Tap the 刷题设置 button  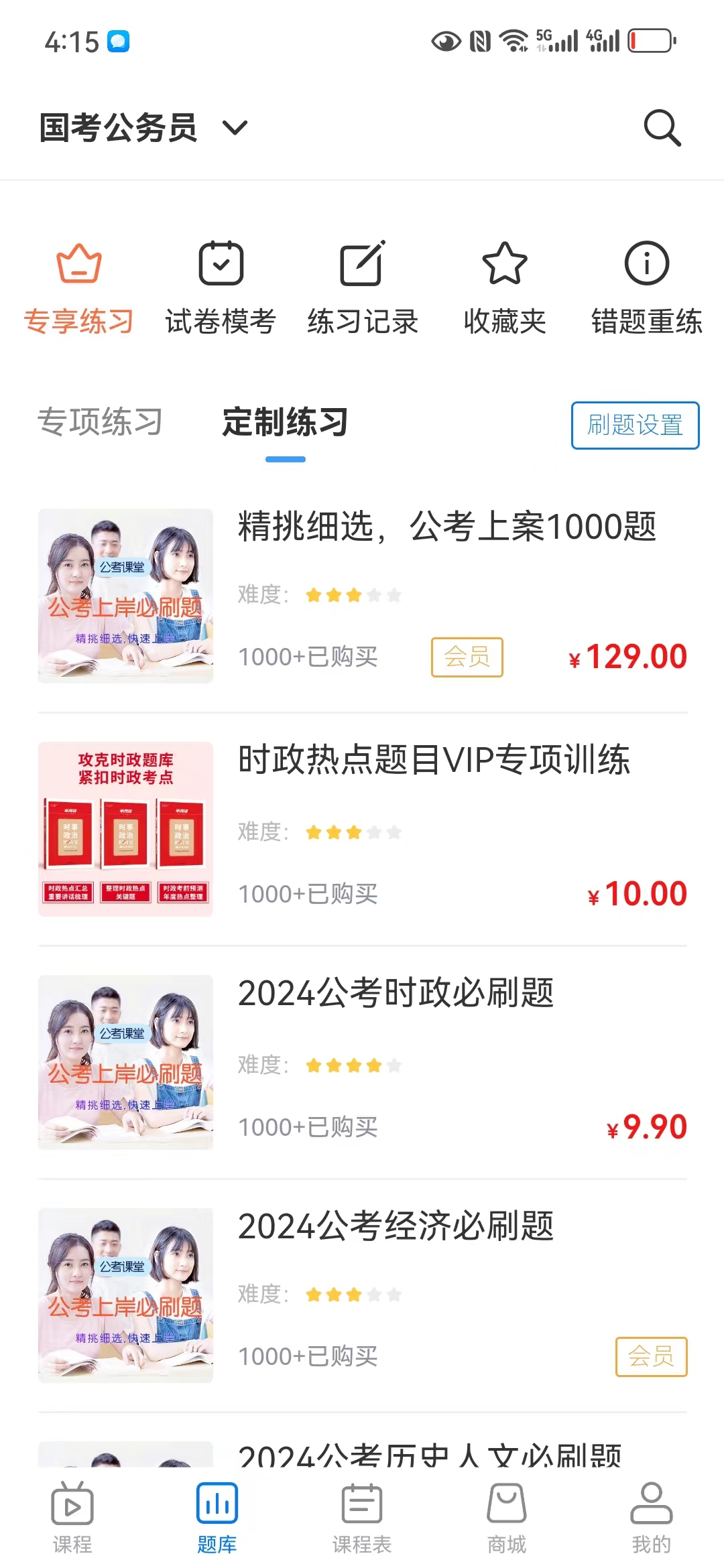tap(635, 425)
